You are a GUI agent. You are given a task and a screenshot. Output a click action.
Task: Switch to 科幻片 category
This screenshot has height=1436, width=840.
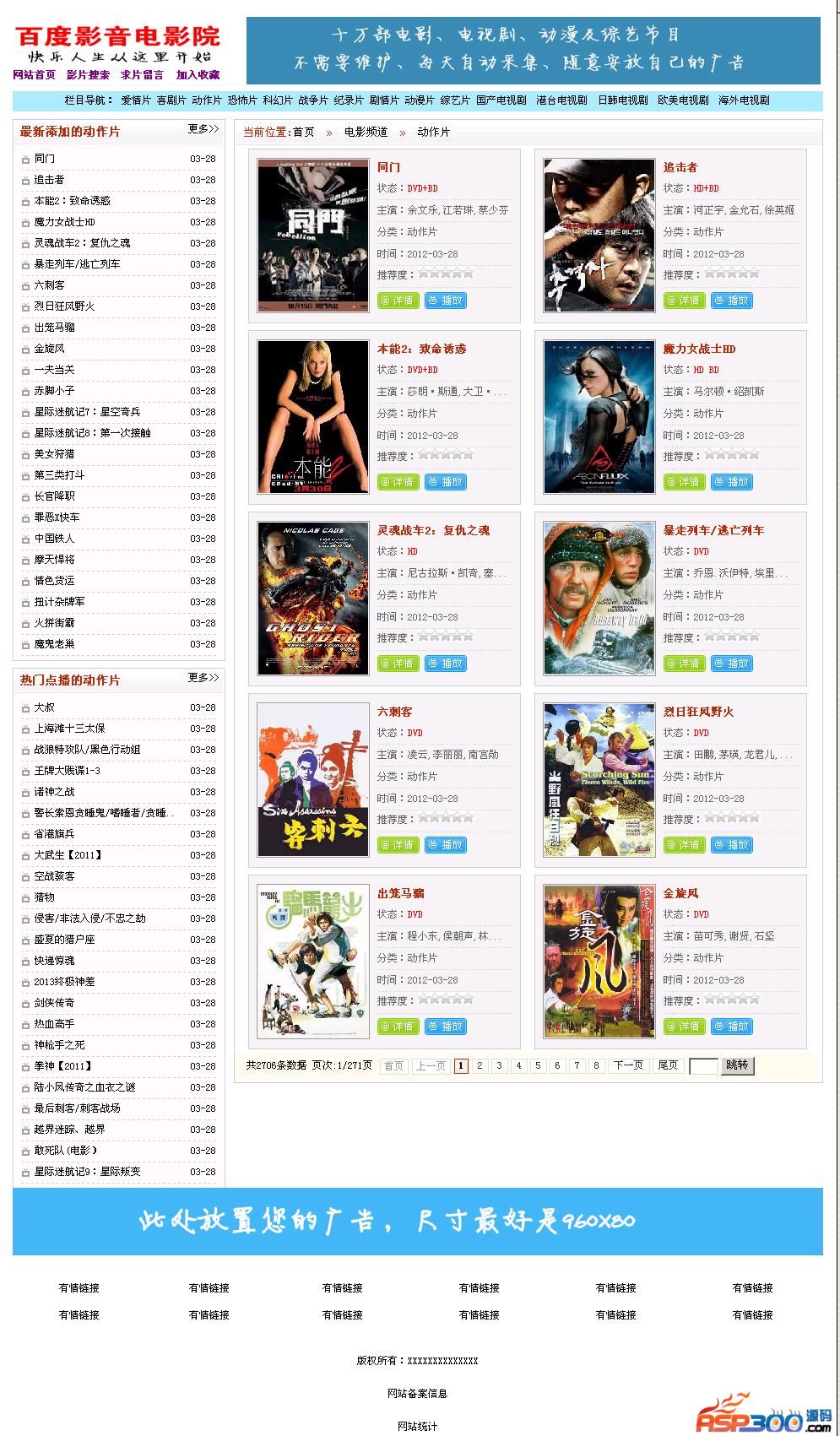pos(277,100)
